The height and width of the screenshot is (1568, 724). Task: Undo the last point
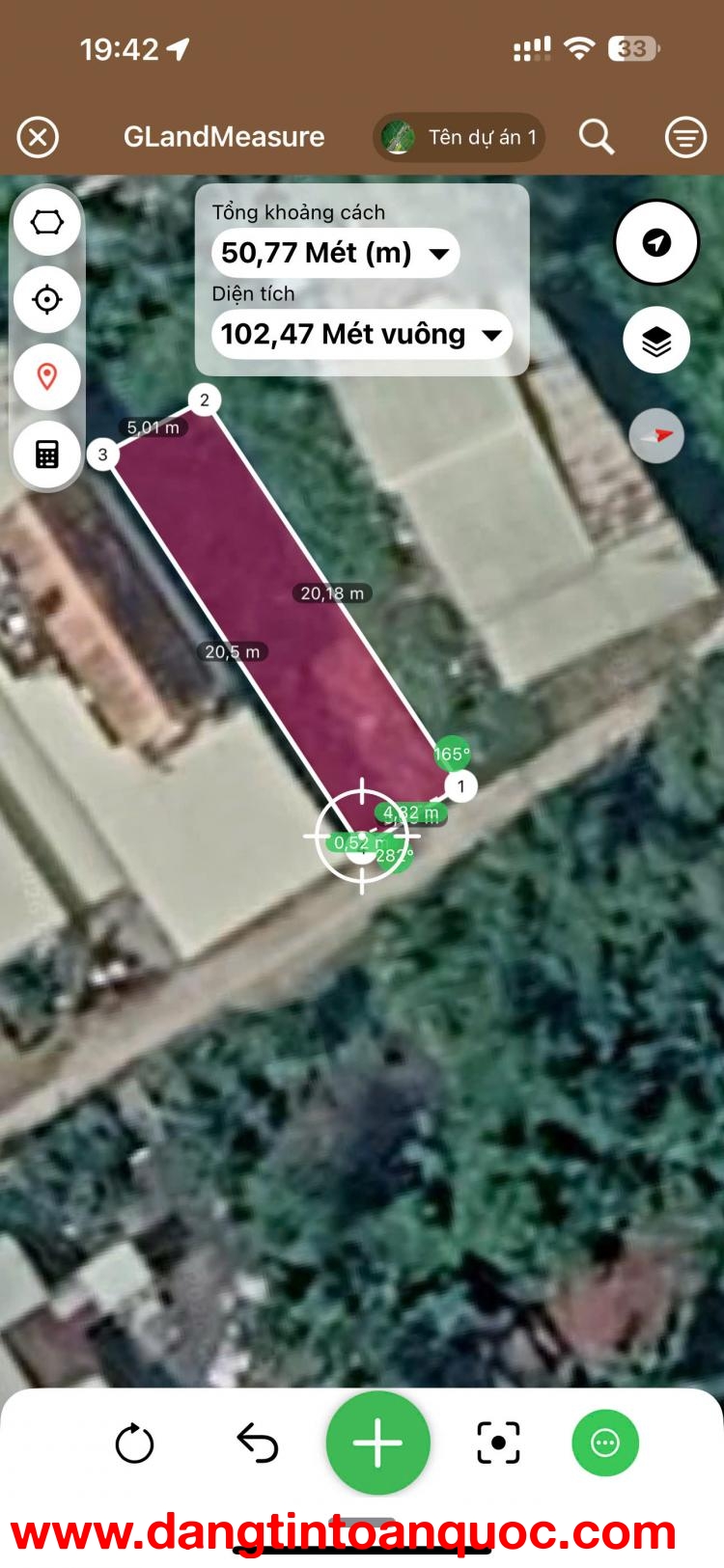(x=257, y=1444)
